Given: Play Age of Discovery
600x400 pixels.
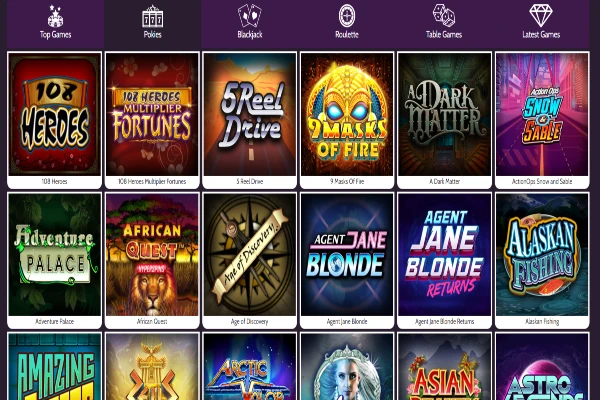Looking at the screenshot, I should point(249,255).
